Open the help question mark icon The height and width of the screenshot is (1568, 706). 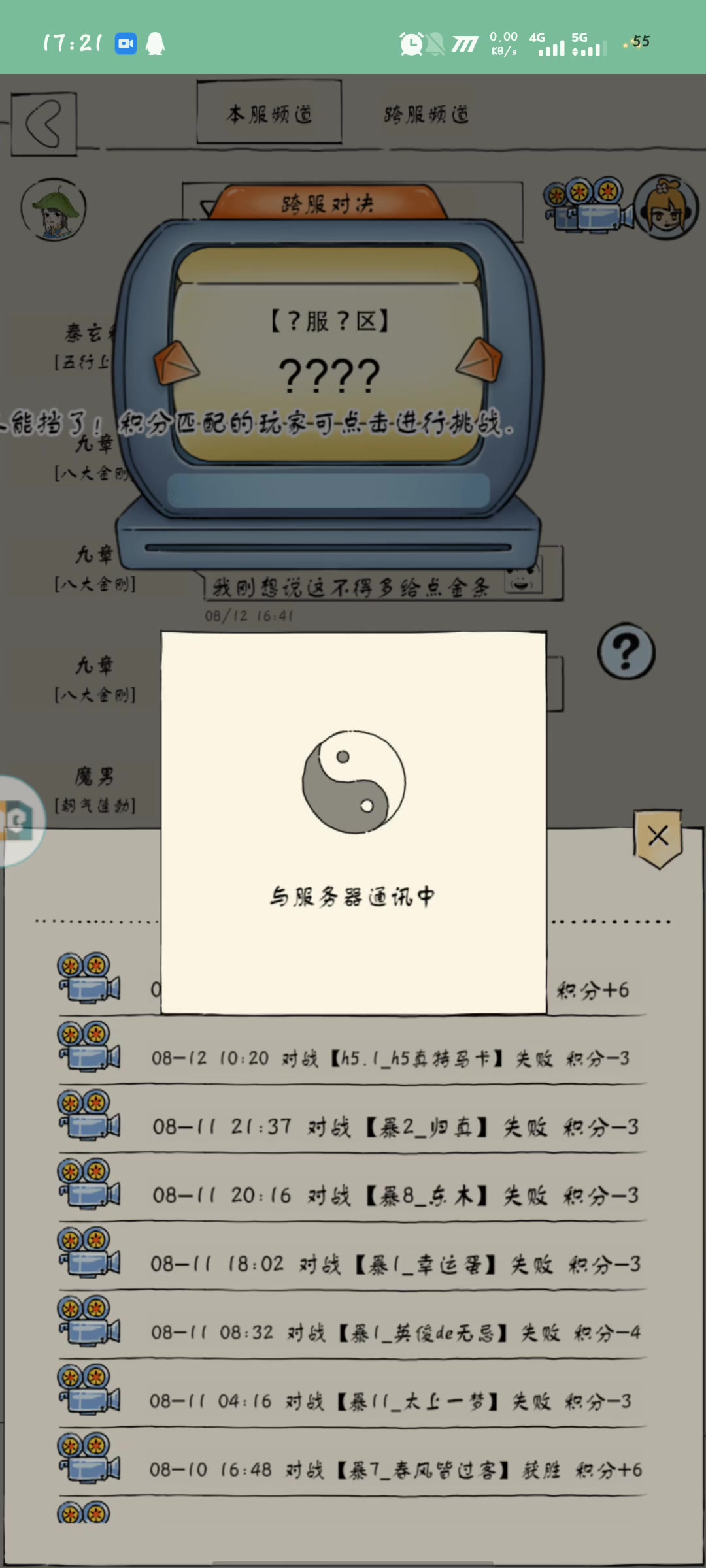pos(626,651)
